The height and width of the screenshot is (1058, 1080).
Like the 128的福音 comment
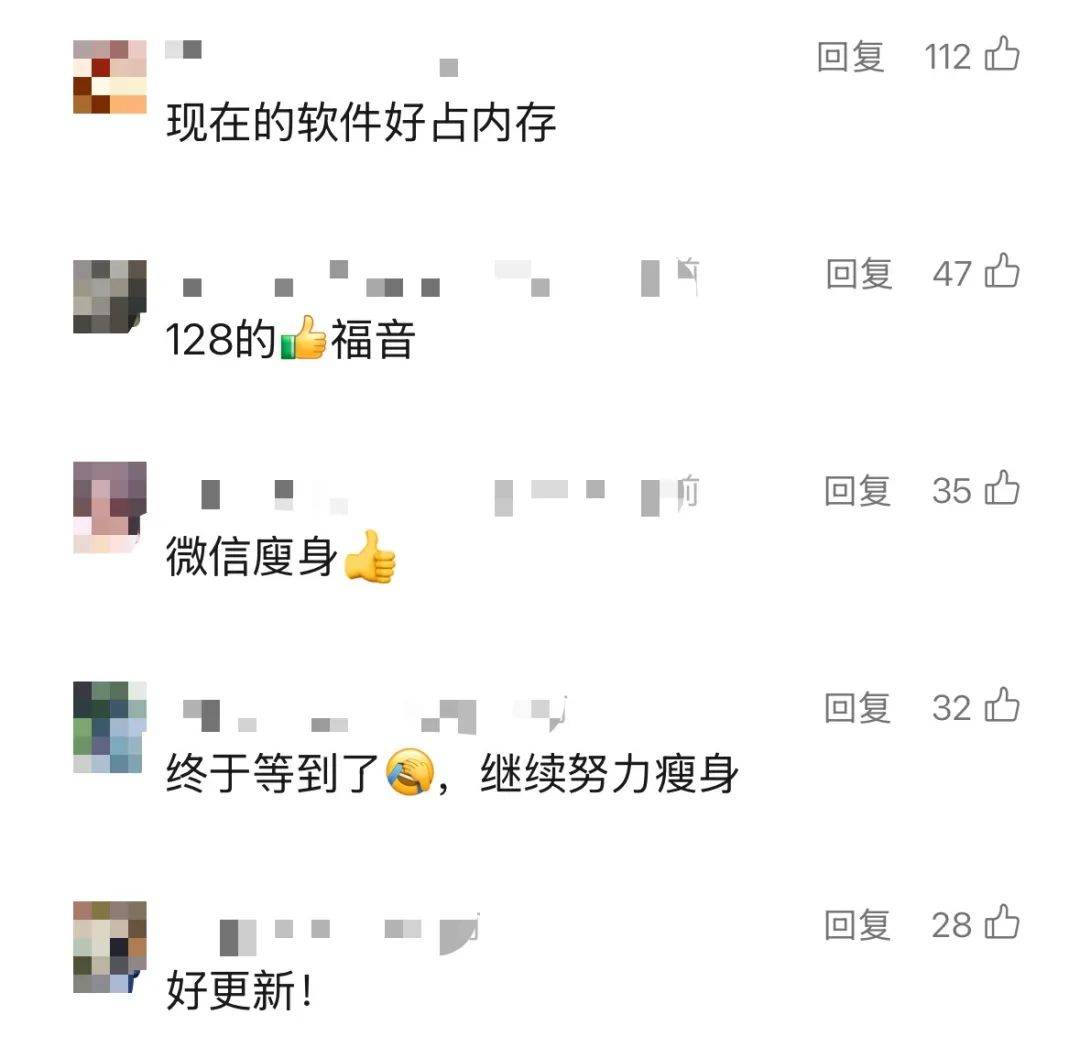1002,272
